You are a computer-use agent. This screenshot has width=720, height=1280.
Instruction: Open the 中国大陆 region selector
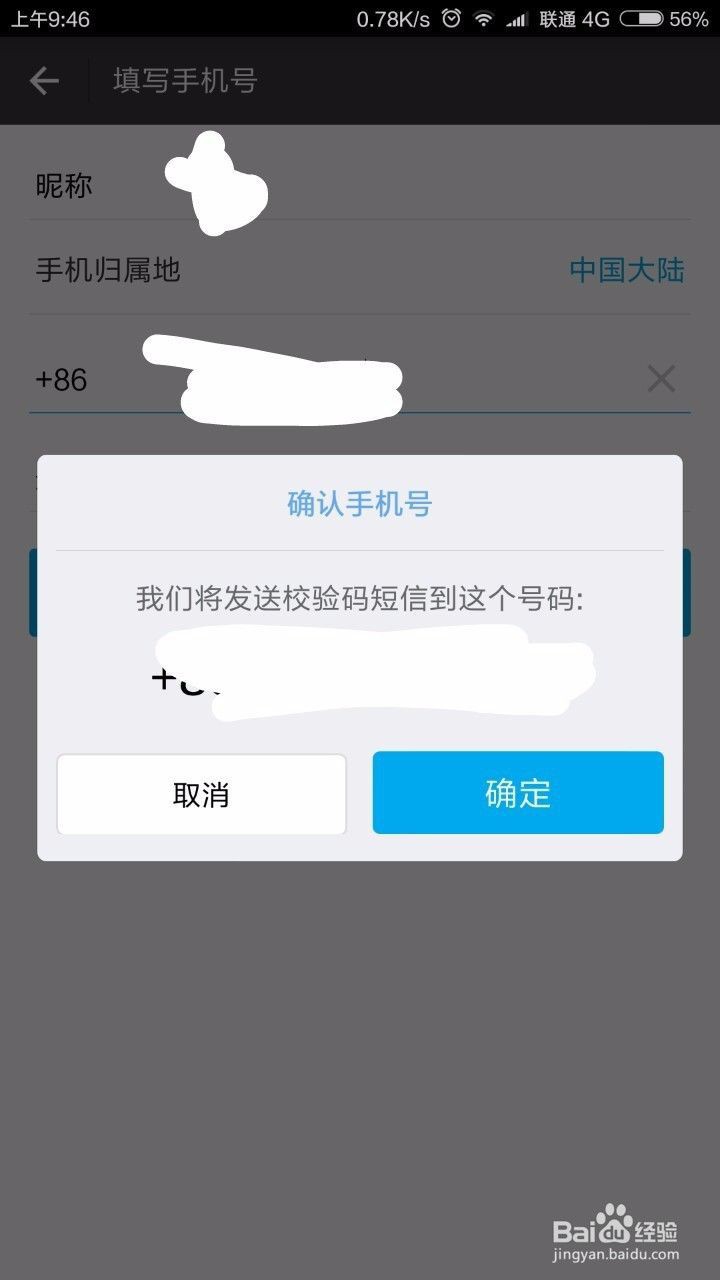(x=627, y=270)
